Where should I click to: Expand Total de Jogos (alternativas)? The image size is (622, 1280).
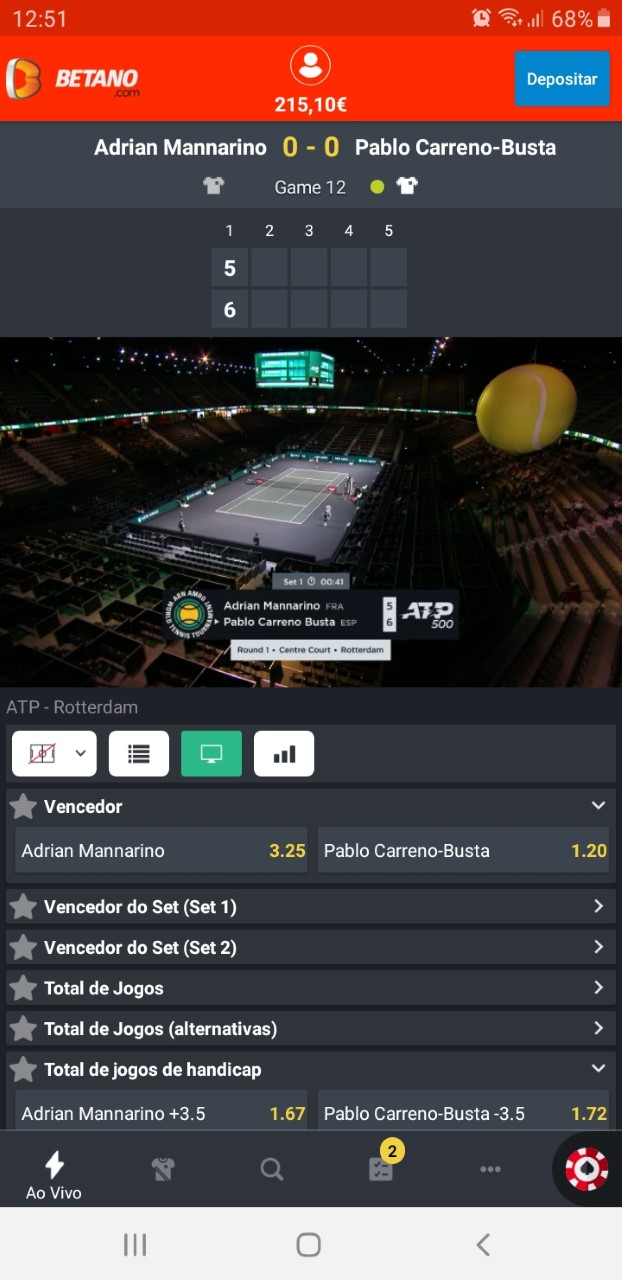310,1028
